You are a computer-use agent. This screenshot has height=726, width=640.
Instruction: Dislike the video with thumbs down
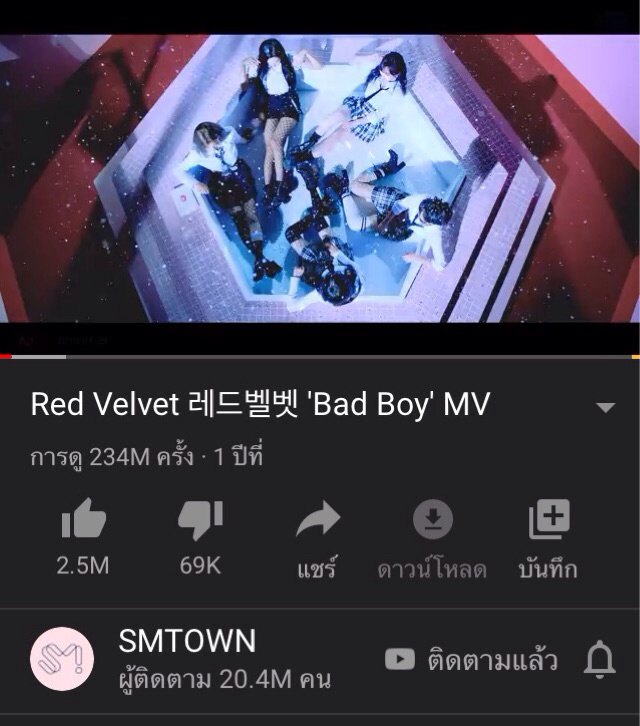tap(200, 522)
